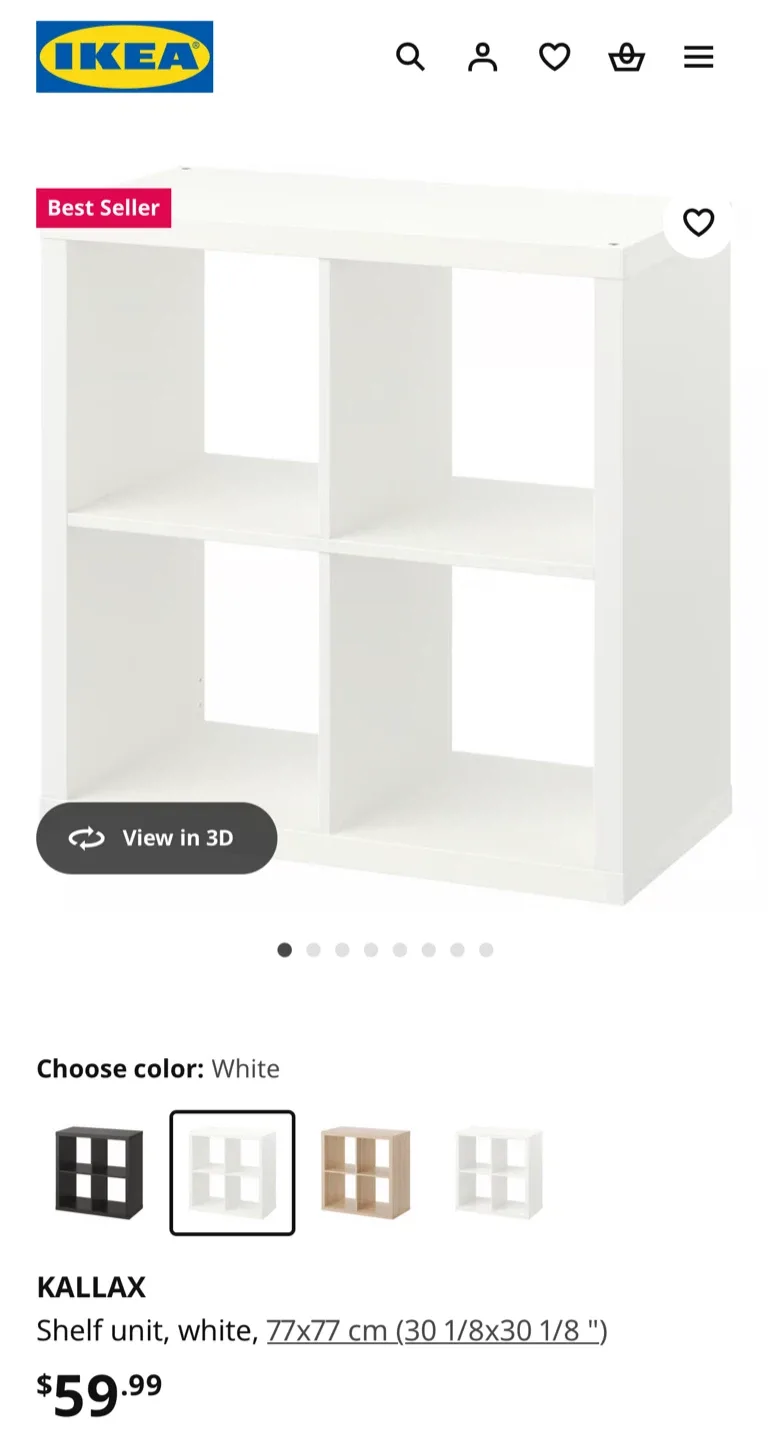Click the IKEA logo
This screenshot has height=1440, width=771.
(x=124, y=56)
